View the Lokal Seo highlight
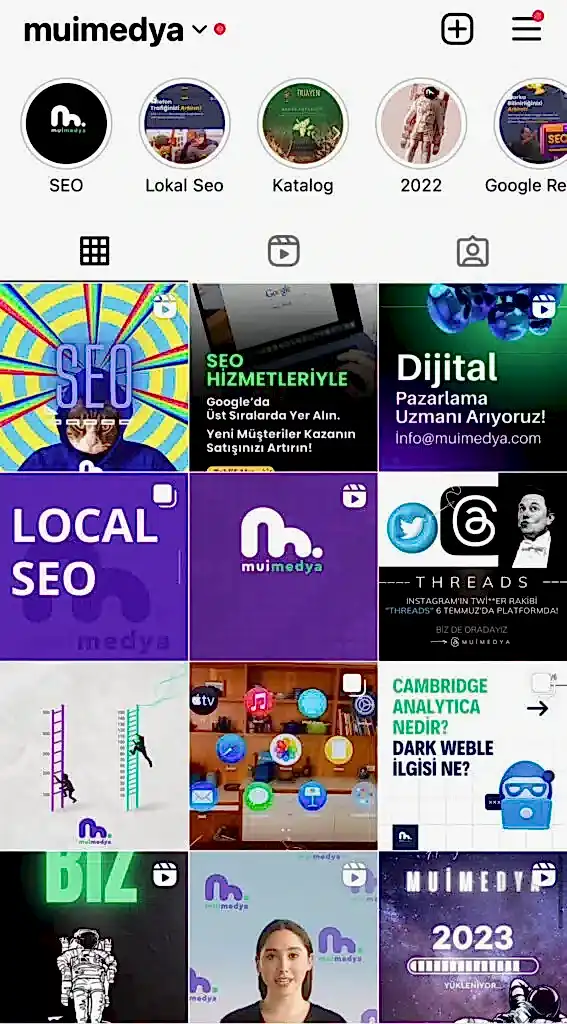Image resolution: width=567 pixels, height=1024 pixels. 184,123
